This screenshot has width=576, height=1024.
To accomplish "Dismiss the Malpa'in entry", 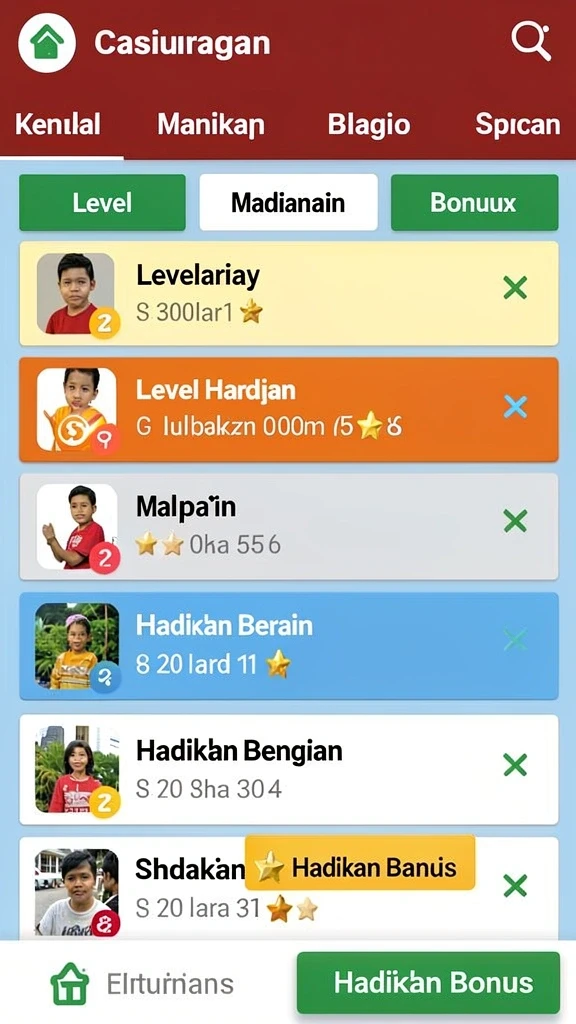I will [x=515, y=521].
